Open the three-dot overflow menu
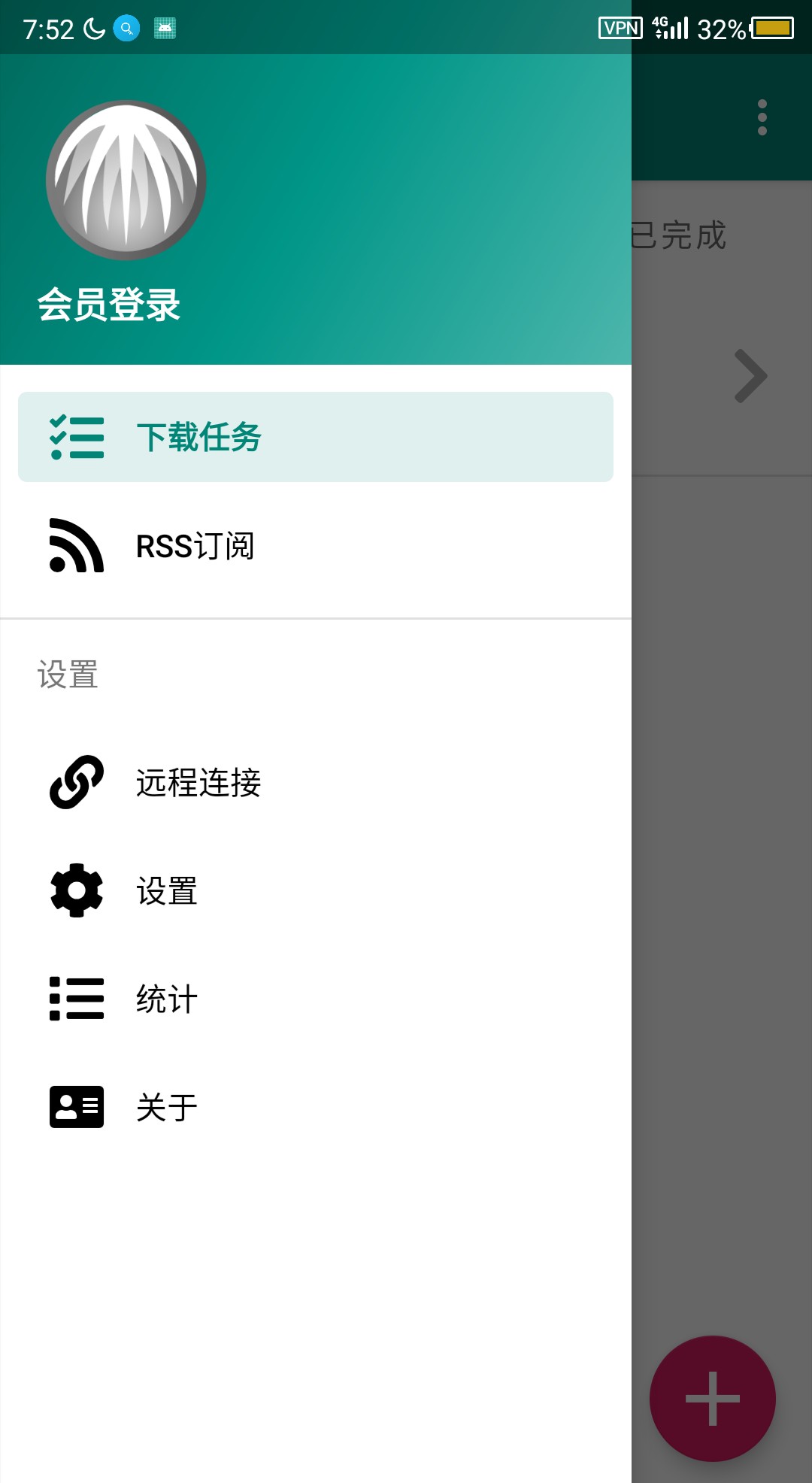 [x=762, y=117]
